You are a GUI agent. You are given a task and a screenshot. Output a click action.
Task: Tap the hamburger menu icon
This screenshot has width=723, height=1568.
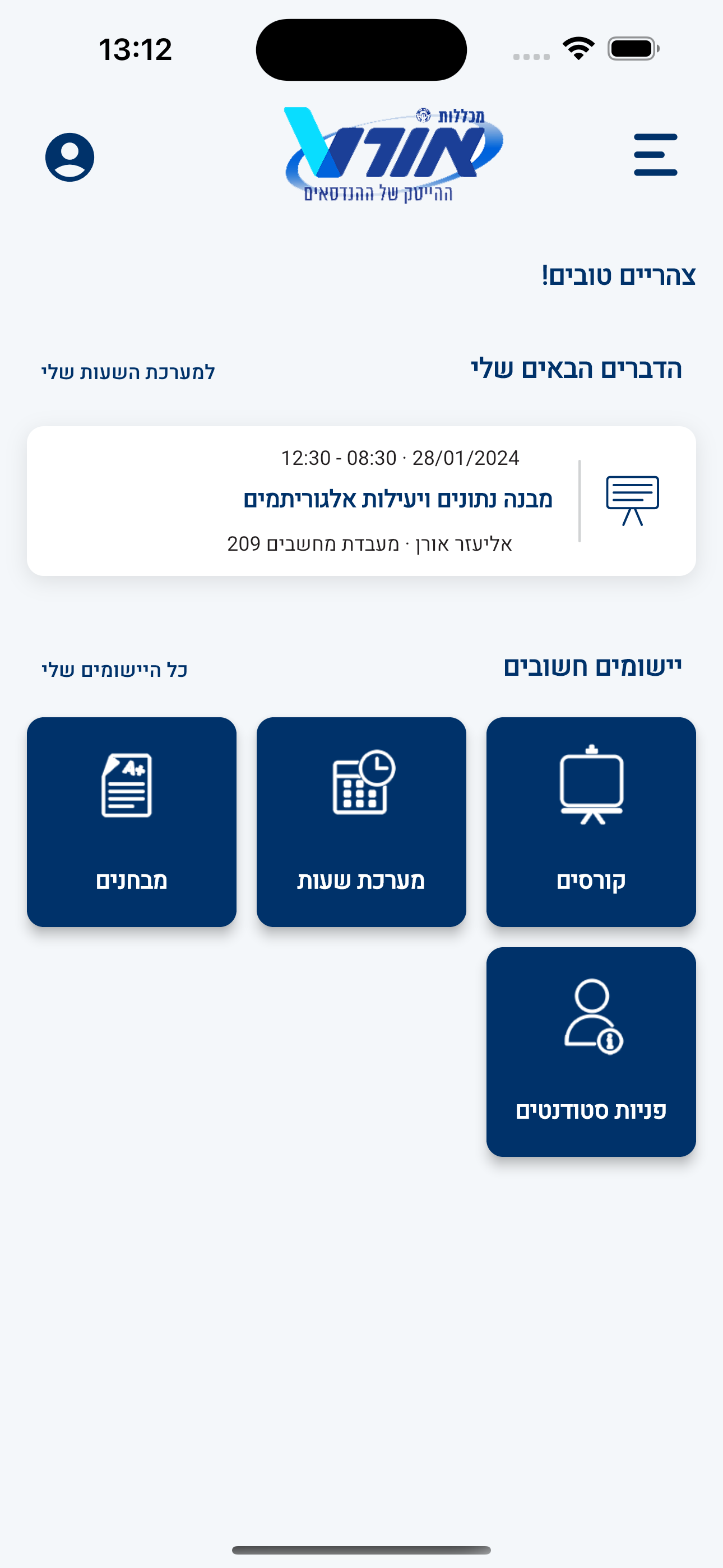(656, 155)
